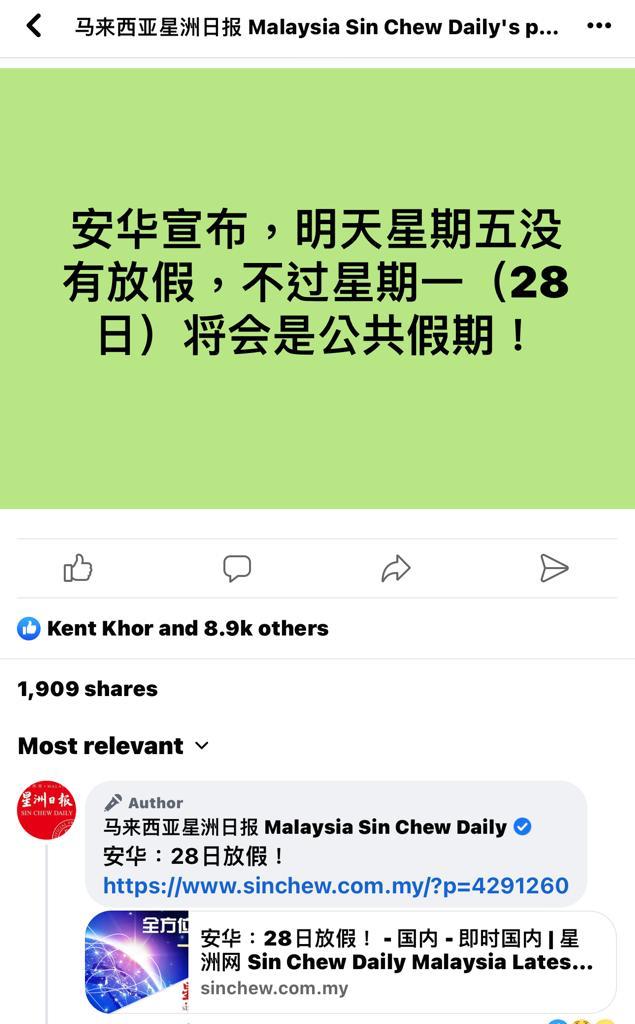Share the post with the arrow icon
Viewport: 635px width, 1024px height.
pos(396,569)
